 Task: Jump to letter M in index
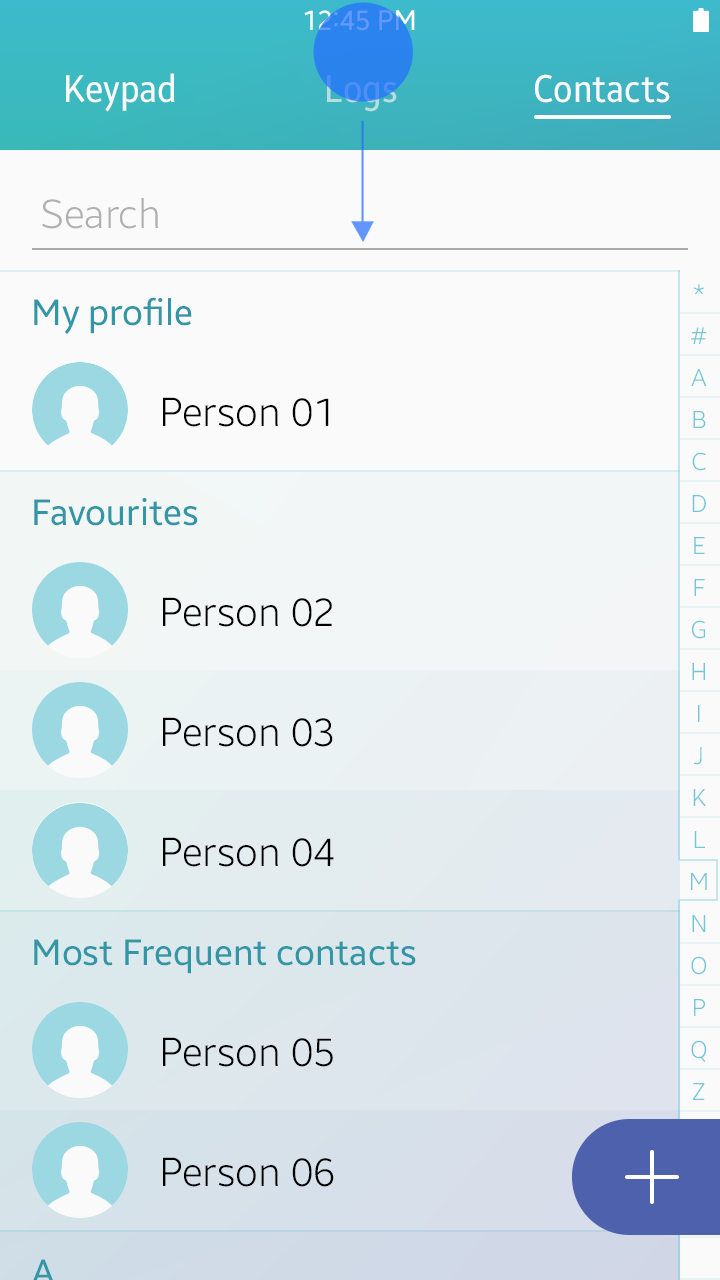[699, 881]
